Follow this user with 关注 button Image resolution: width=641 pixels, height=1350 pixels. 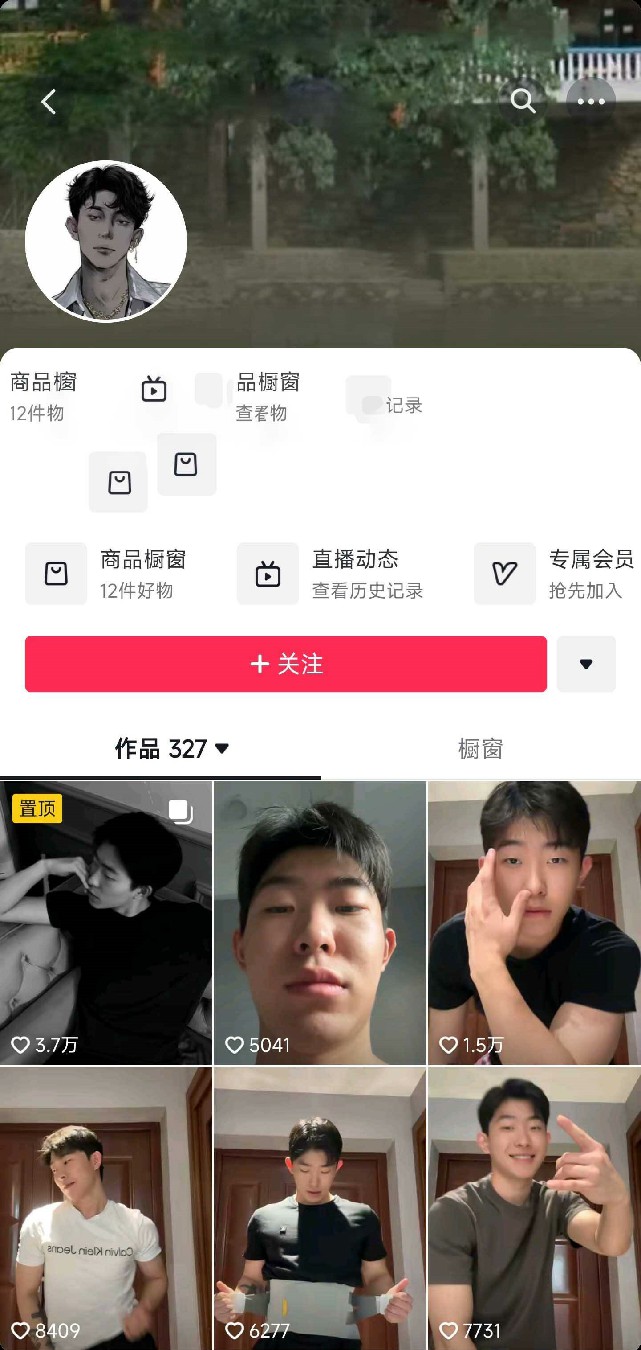tap(285, 664)
